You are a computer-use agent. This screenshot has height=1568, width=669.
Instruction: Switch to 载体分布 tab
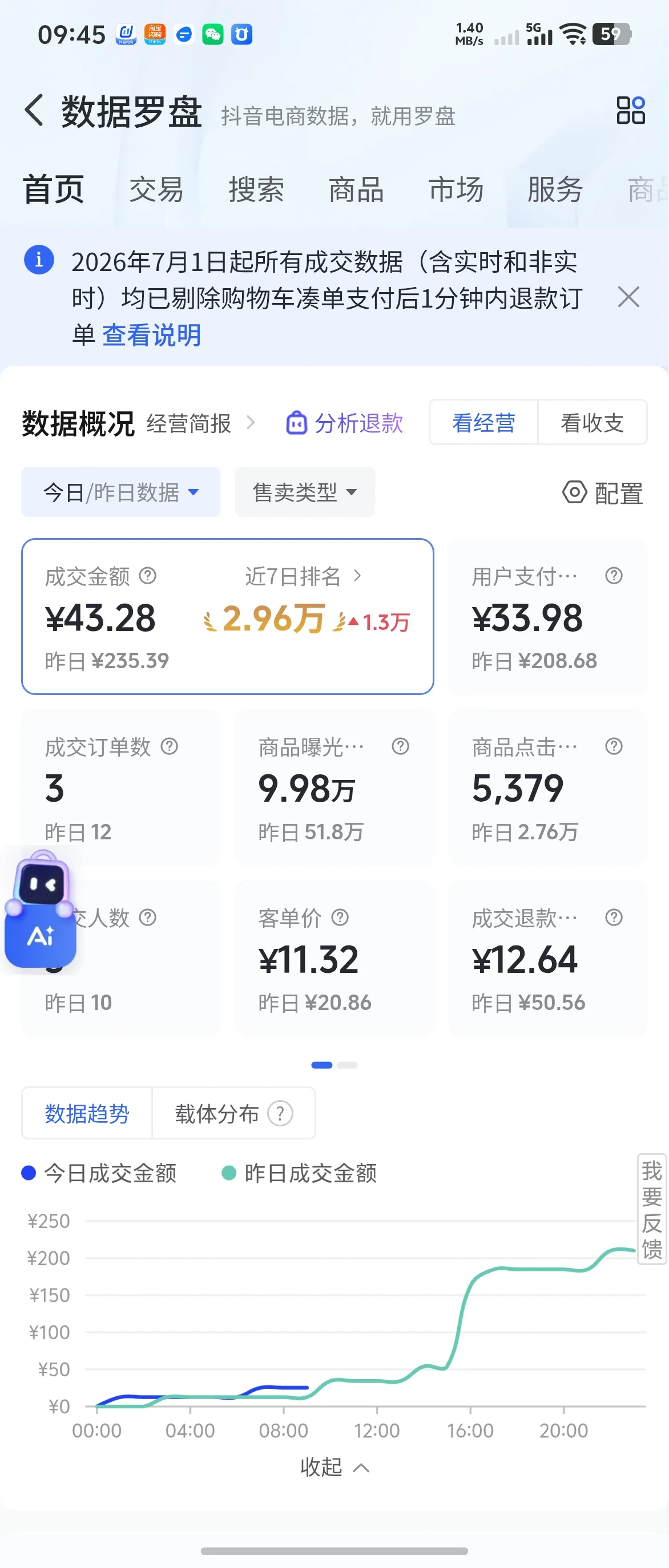pyautogui.click(x=234, y=1113)
